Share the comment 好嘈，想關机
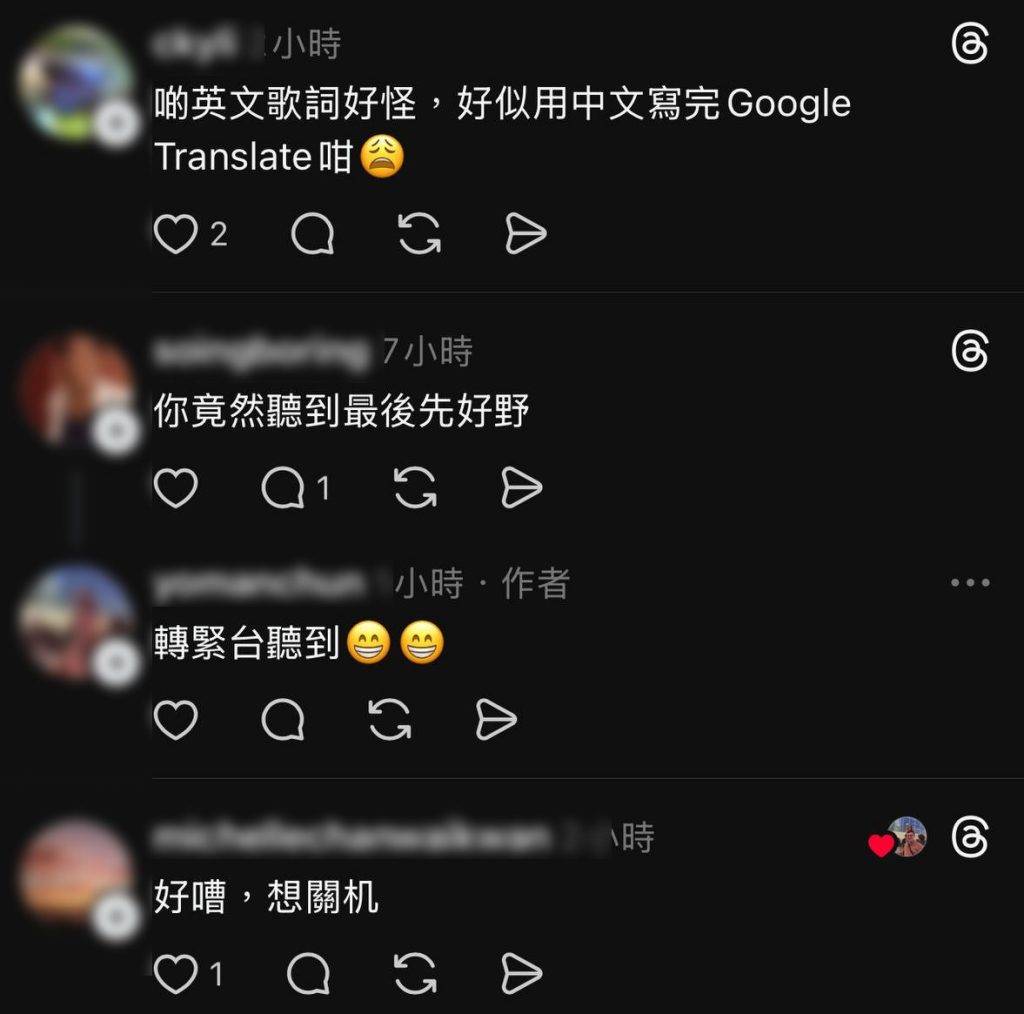1024x1014 pixels. point(521,973)
